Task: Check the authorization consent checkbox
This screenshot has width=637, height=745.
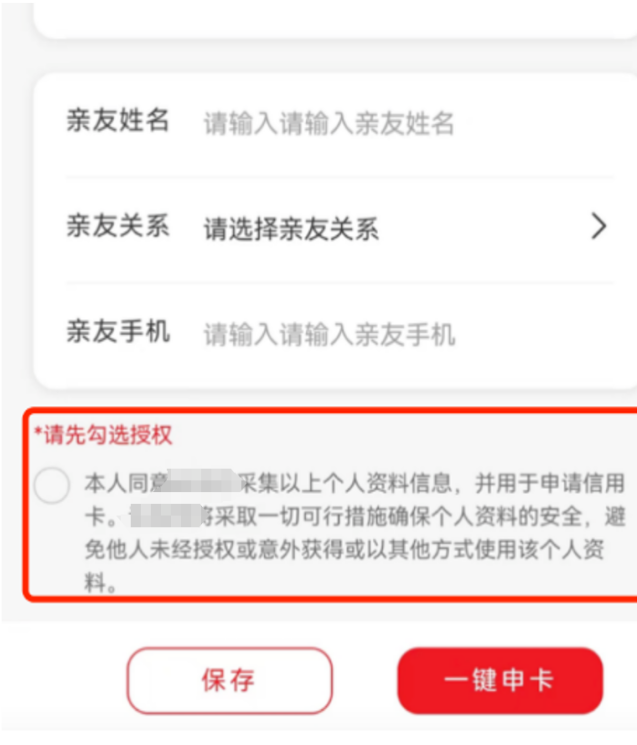Action: pos(51,486)
